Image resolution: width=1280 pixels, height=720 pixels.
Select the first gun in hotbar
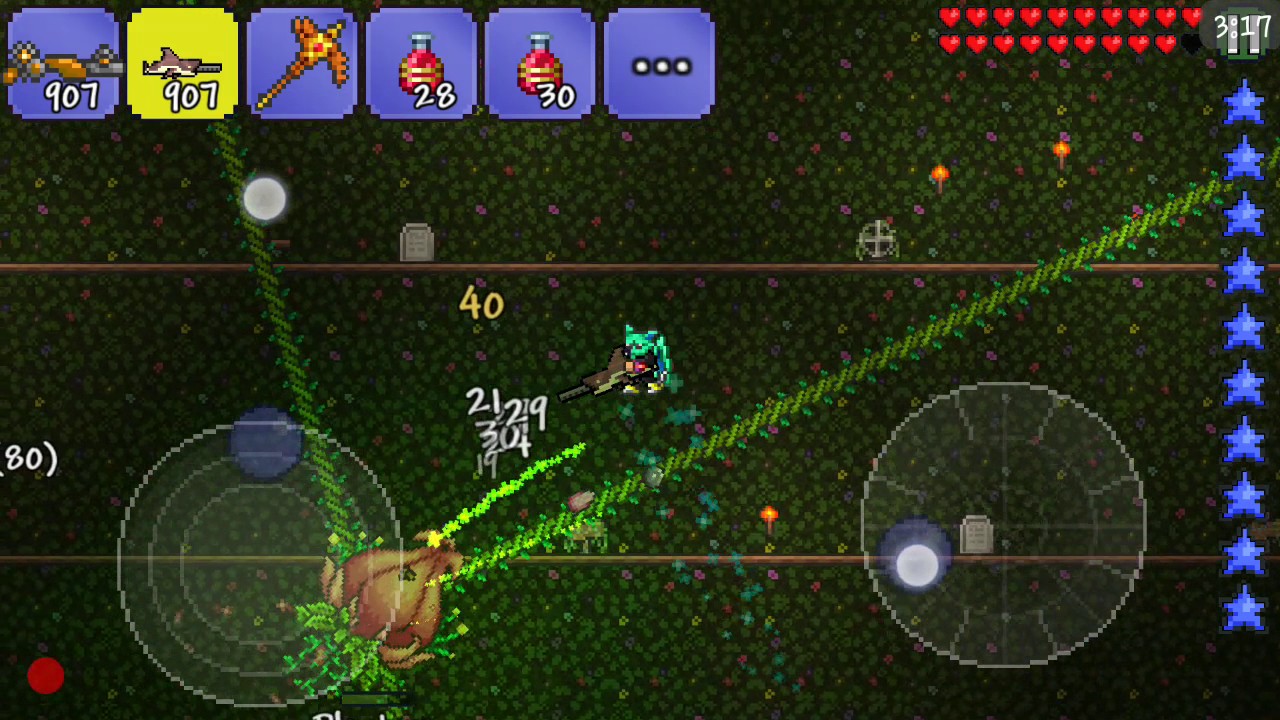click(63, 64)
